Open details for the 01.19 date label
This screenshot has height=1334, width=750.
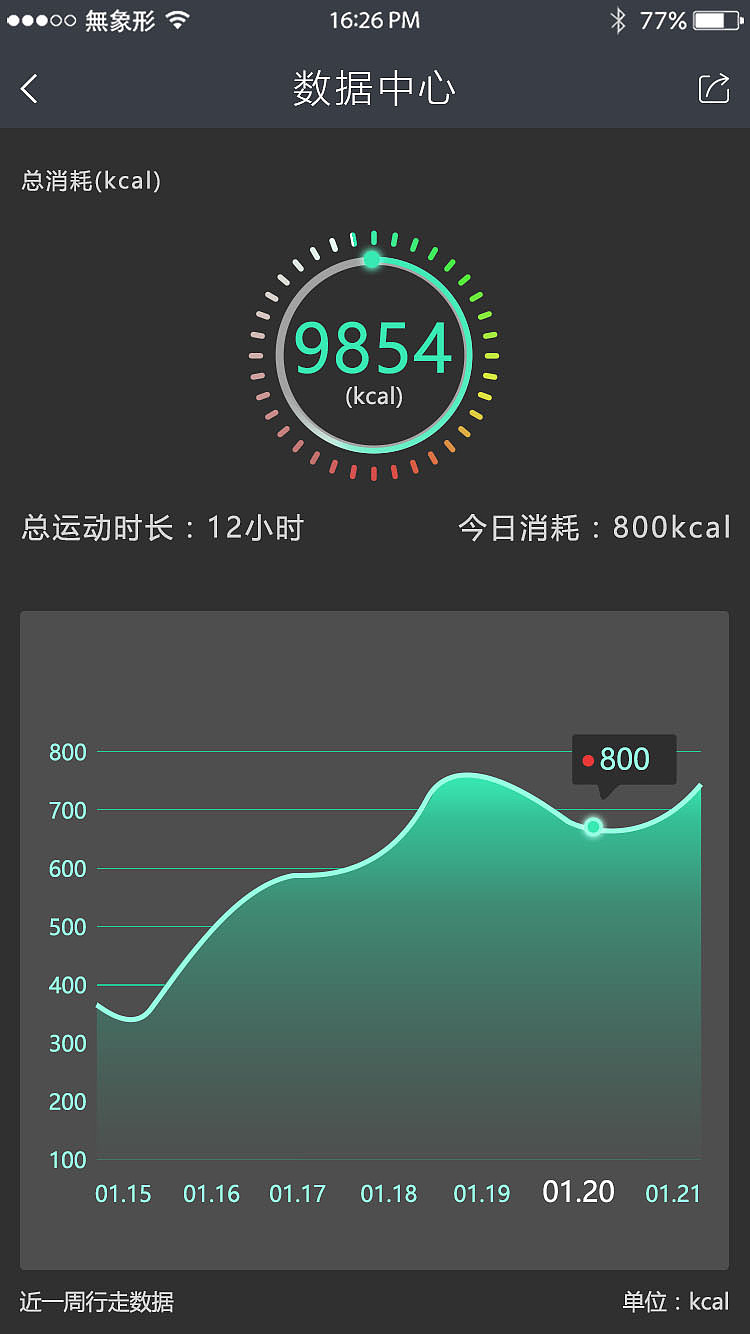(482, 1193)
